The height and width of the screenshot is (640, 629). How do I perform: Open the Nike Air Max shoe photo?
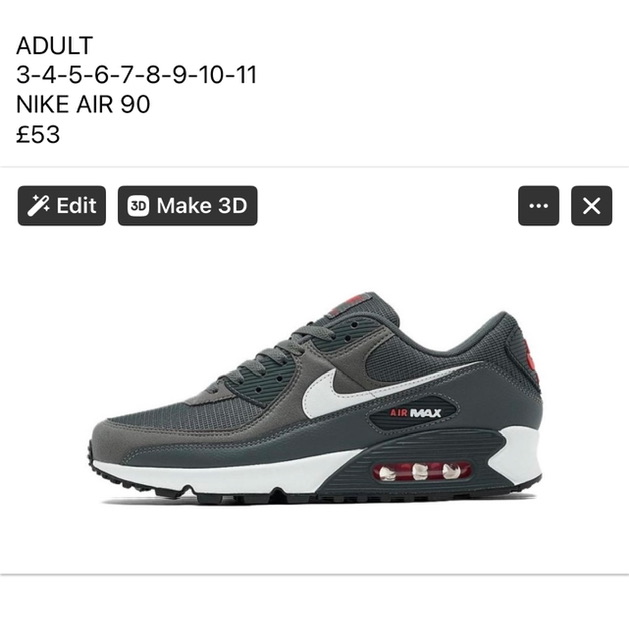(314, 400)
